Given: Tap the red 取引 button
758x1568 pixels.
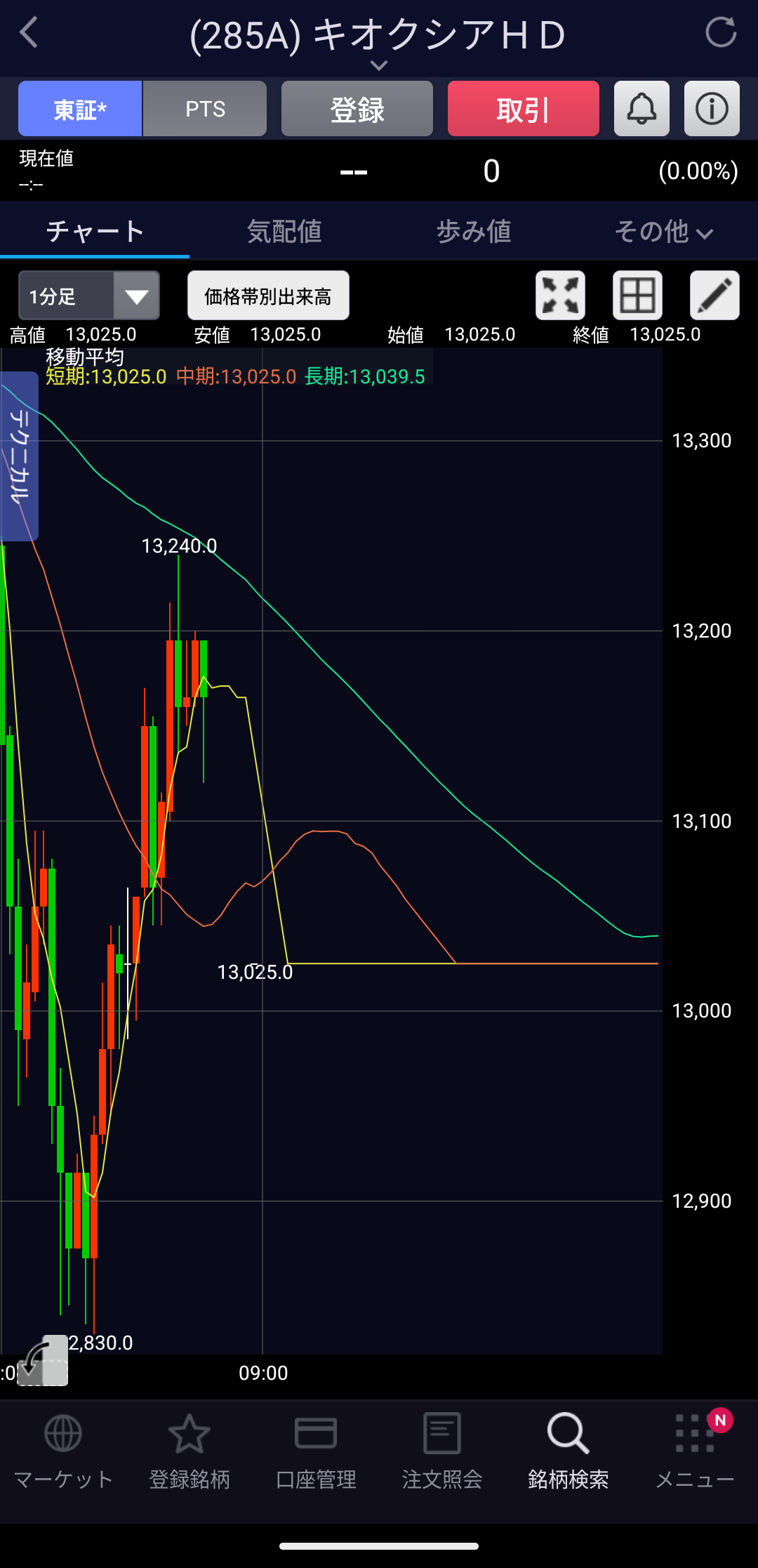Looking at the screenshot, I should click(x=523, y=109).
